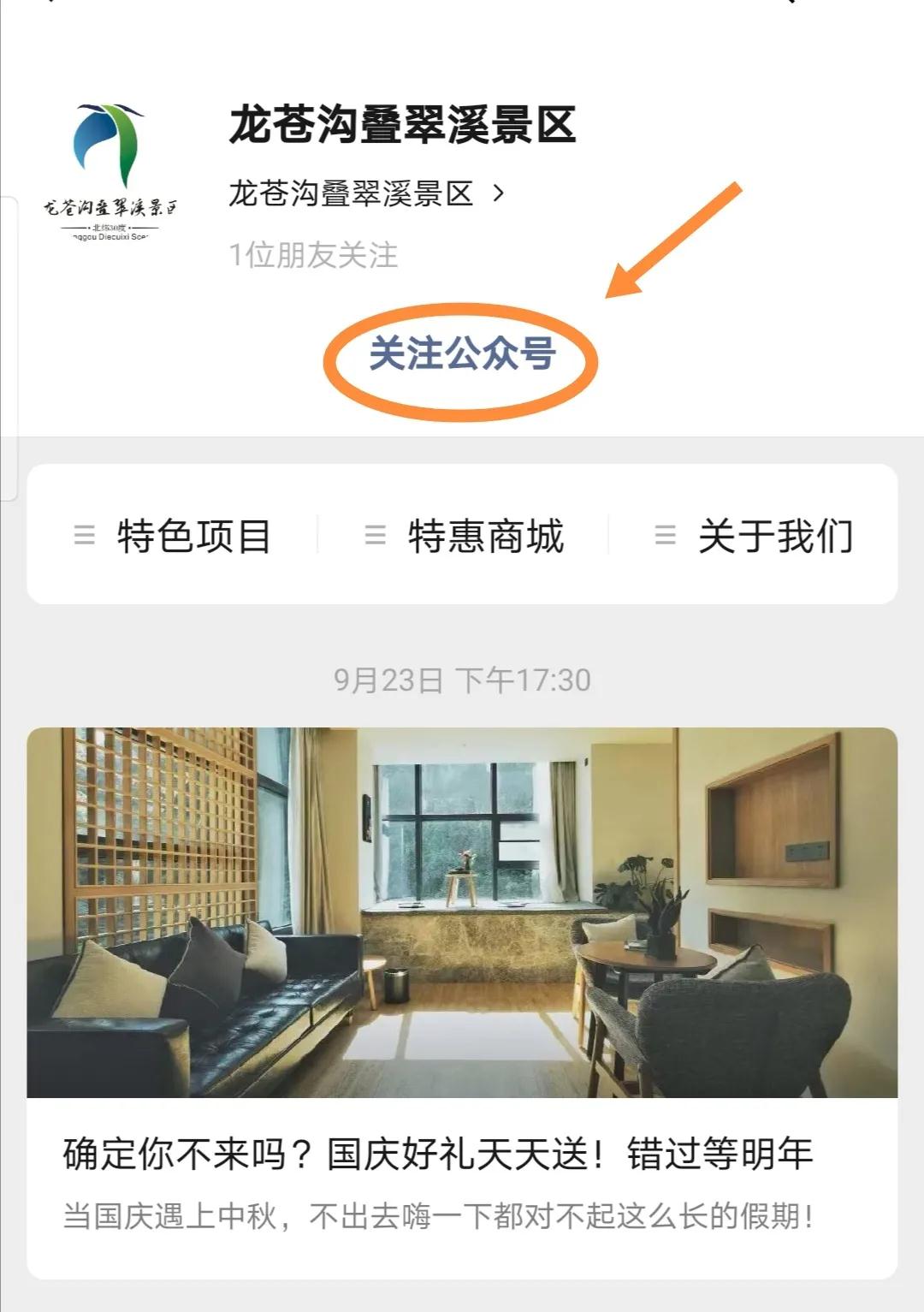Image resolution: width=924 pixels, height=1312 pixels.
Task: Tap the 关注公众号 follow button
Action: pyautogui.click(x=462, y=353)
